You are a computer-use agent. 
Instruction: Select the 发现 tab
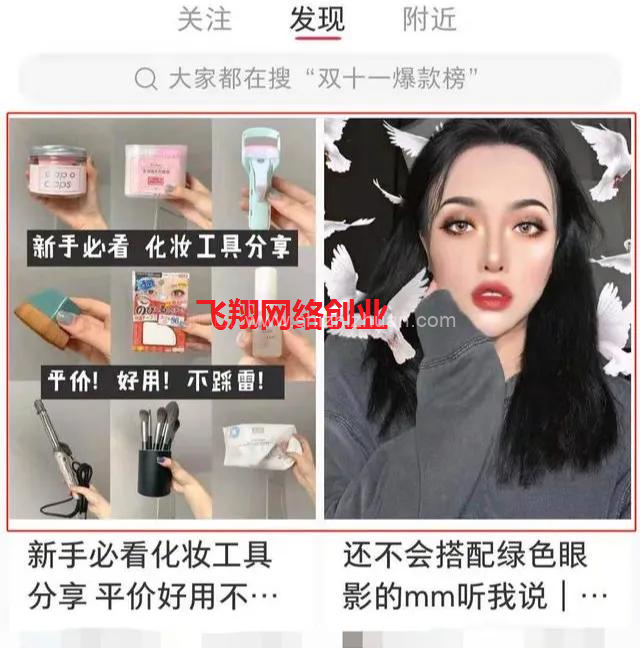(317, 19)
